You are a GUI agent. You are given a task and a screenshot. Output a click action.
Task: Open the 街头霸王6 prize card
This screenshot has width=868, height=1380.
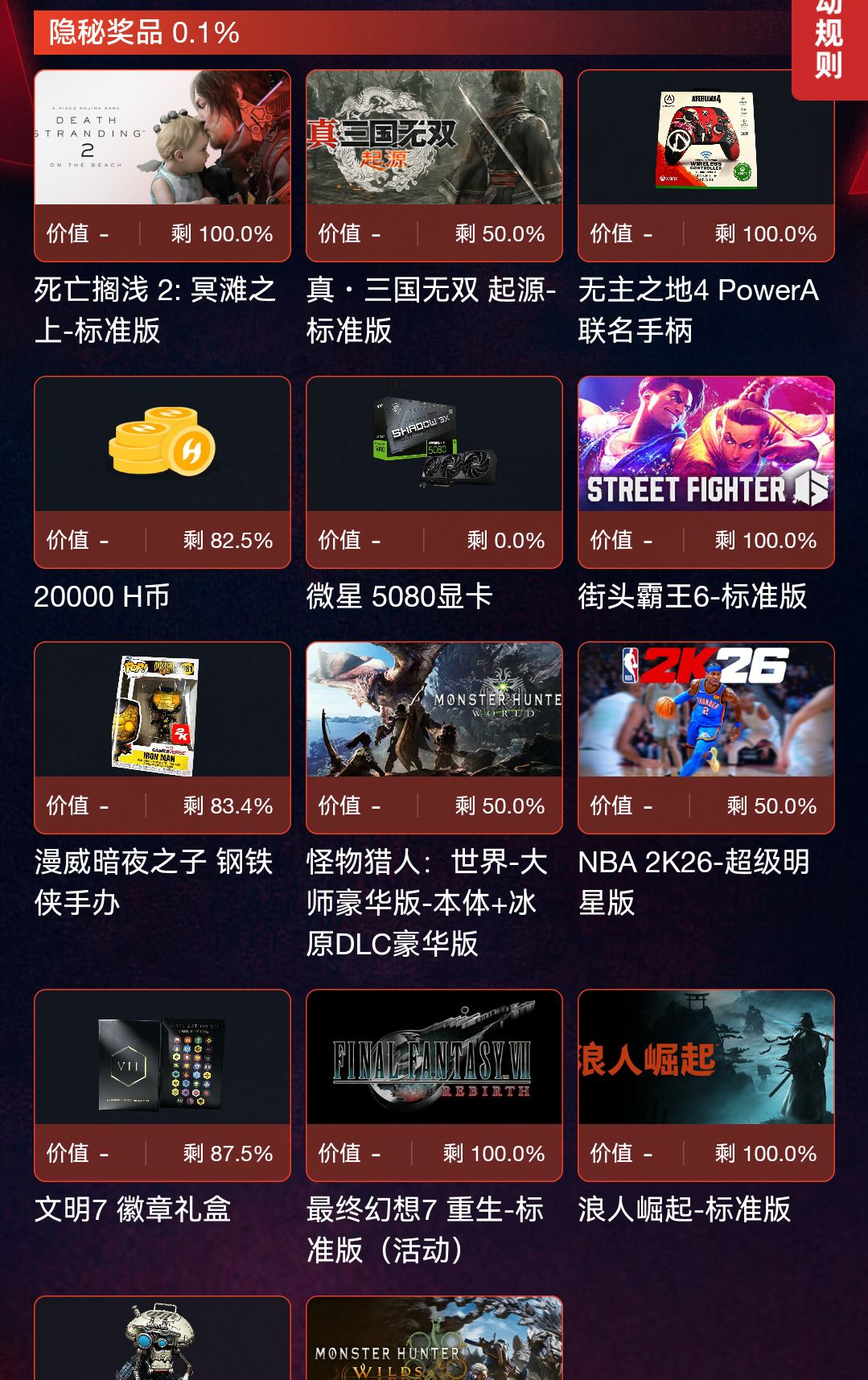coord(706,472)
